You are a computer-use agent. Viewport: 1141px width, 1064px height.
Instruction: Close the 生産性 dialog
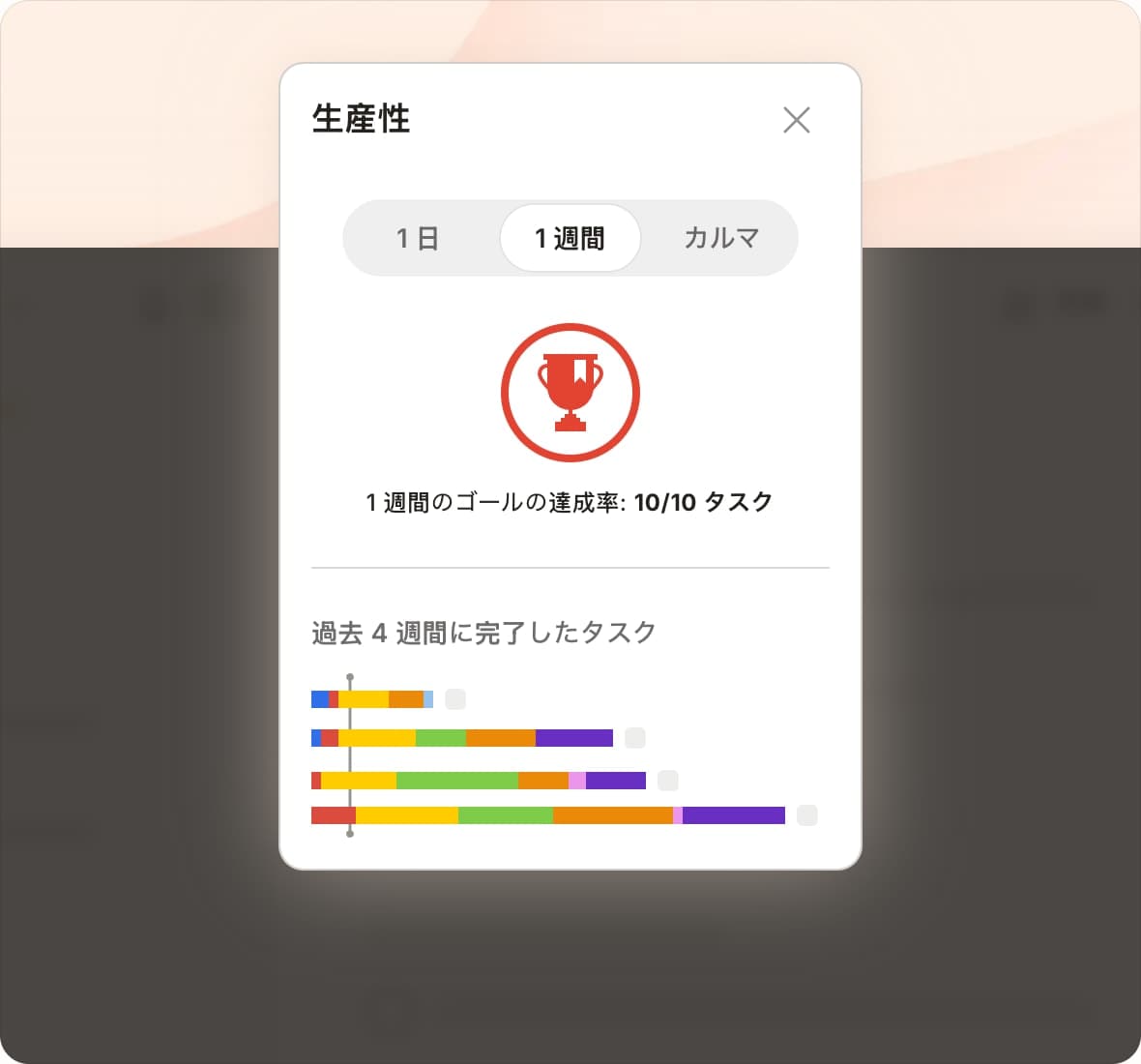click(796, 120)
